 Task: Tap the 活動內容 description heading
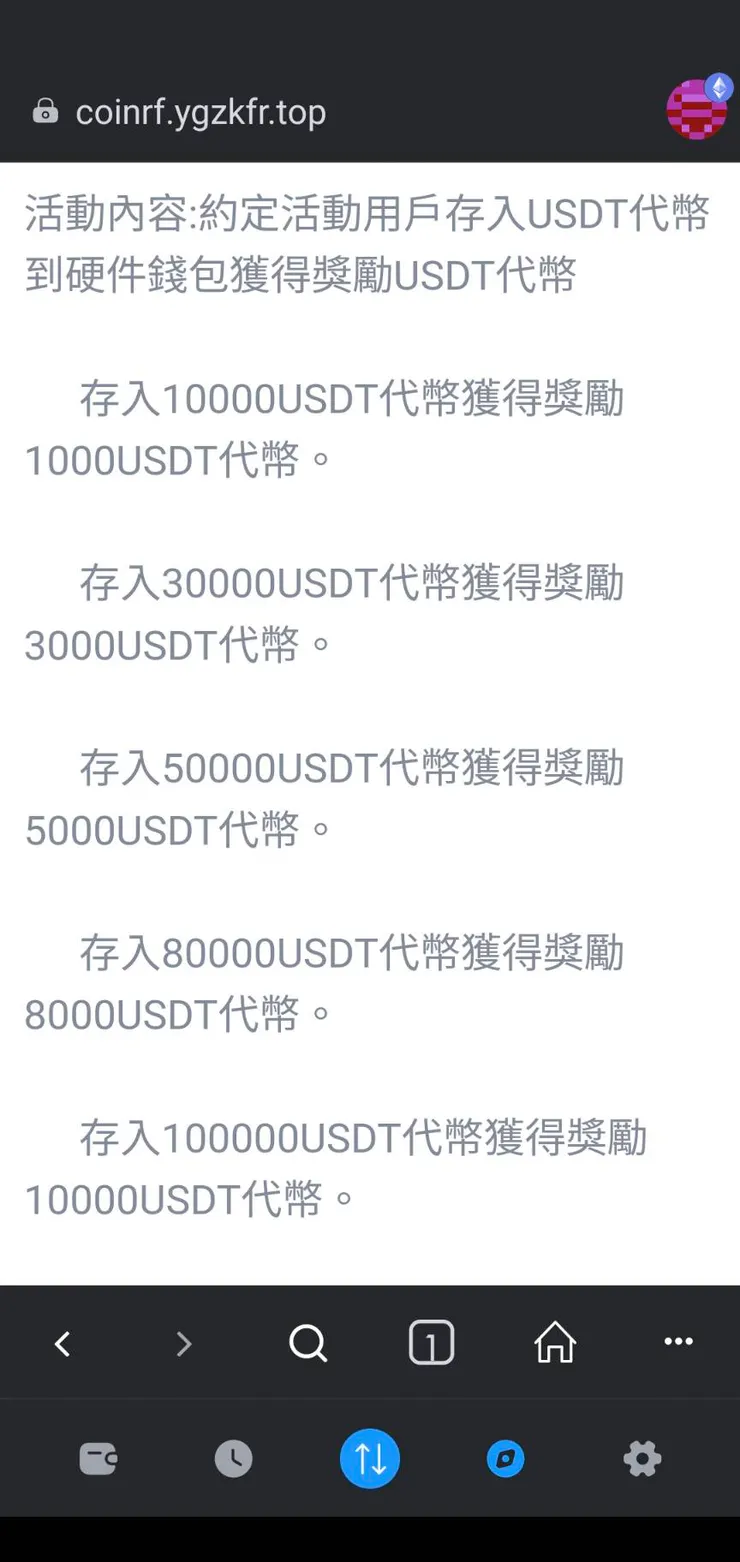click(367, 245)
